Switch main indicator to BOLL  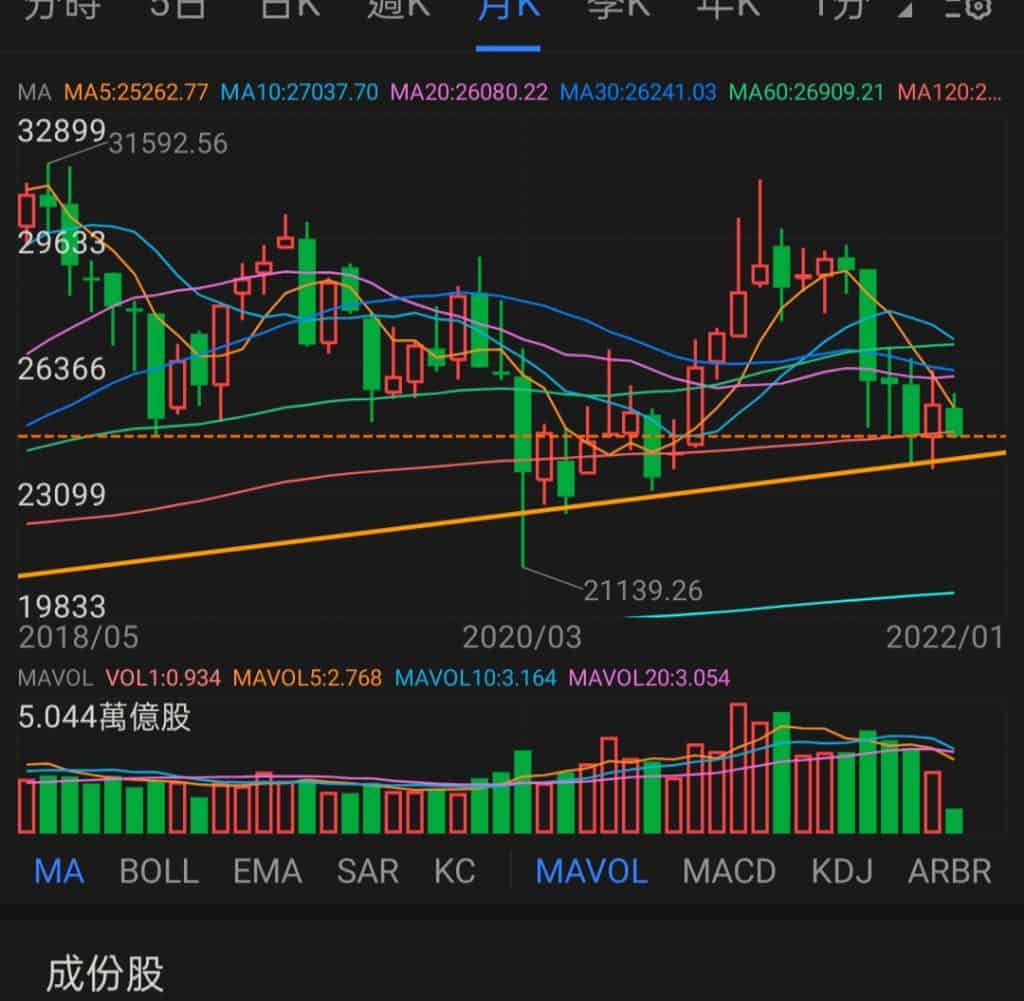[x=159, y=871]
